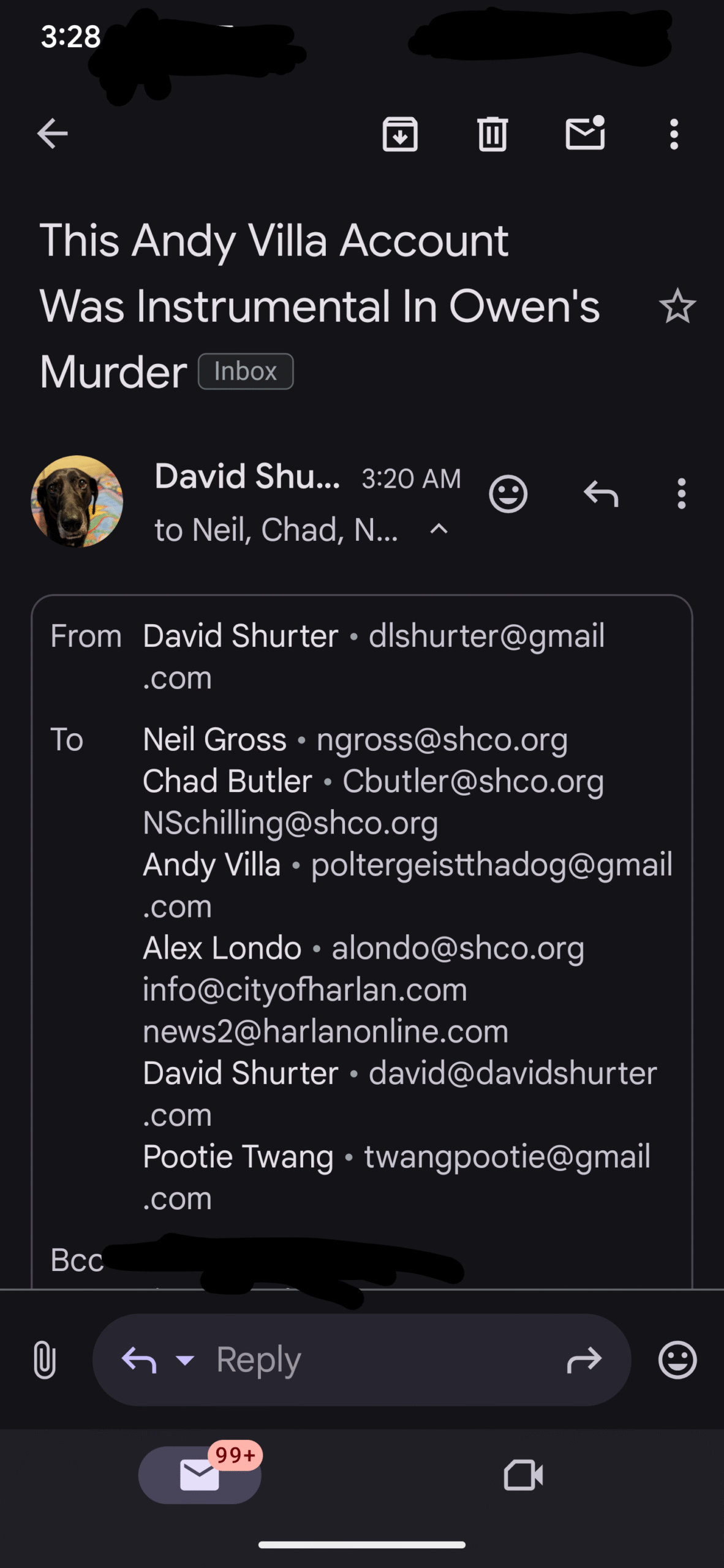Open emoji picker beside the Reply box
The image size is (724, 1568).
click(677, 1360)
